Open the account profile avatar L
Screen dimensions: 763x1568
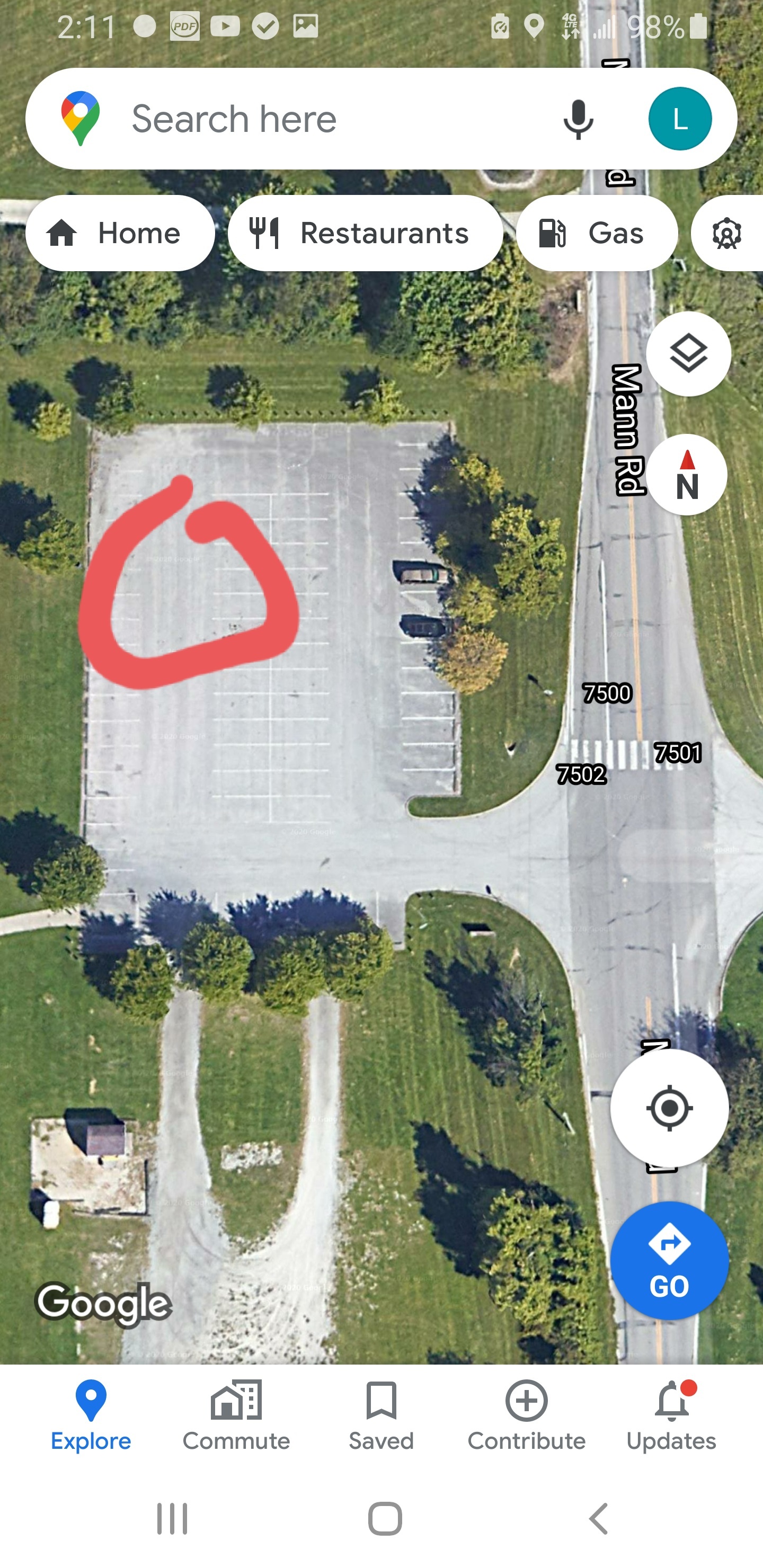[680, 119]
